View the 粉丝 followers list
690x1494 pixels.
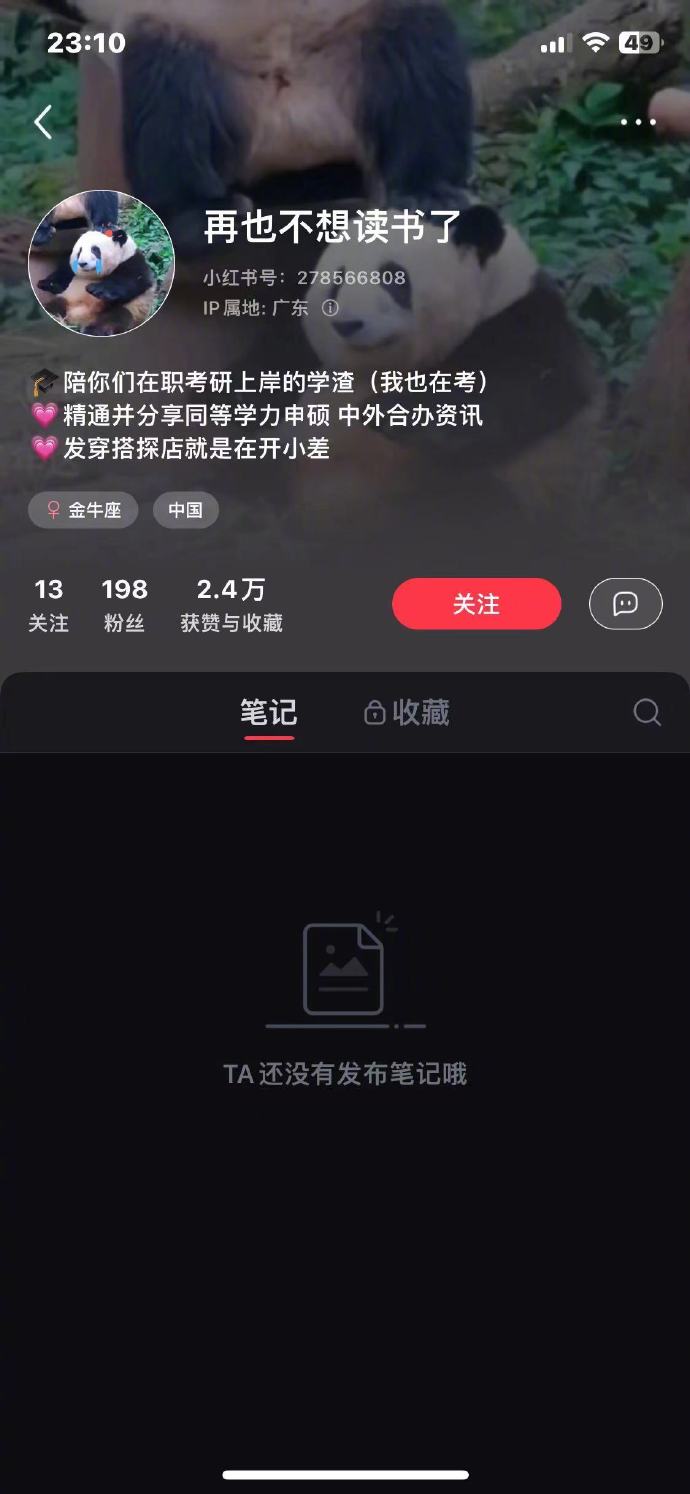coord(124,605)
